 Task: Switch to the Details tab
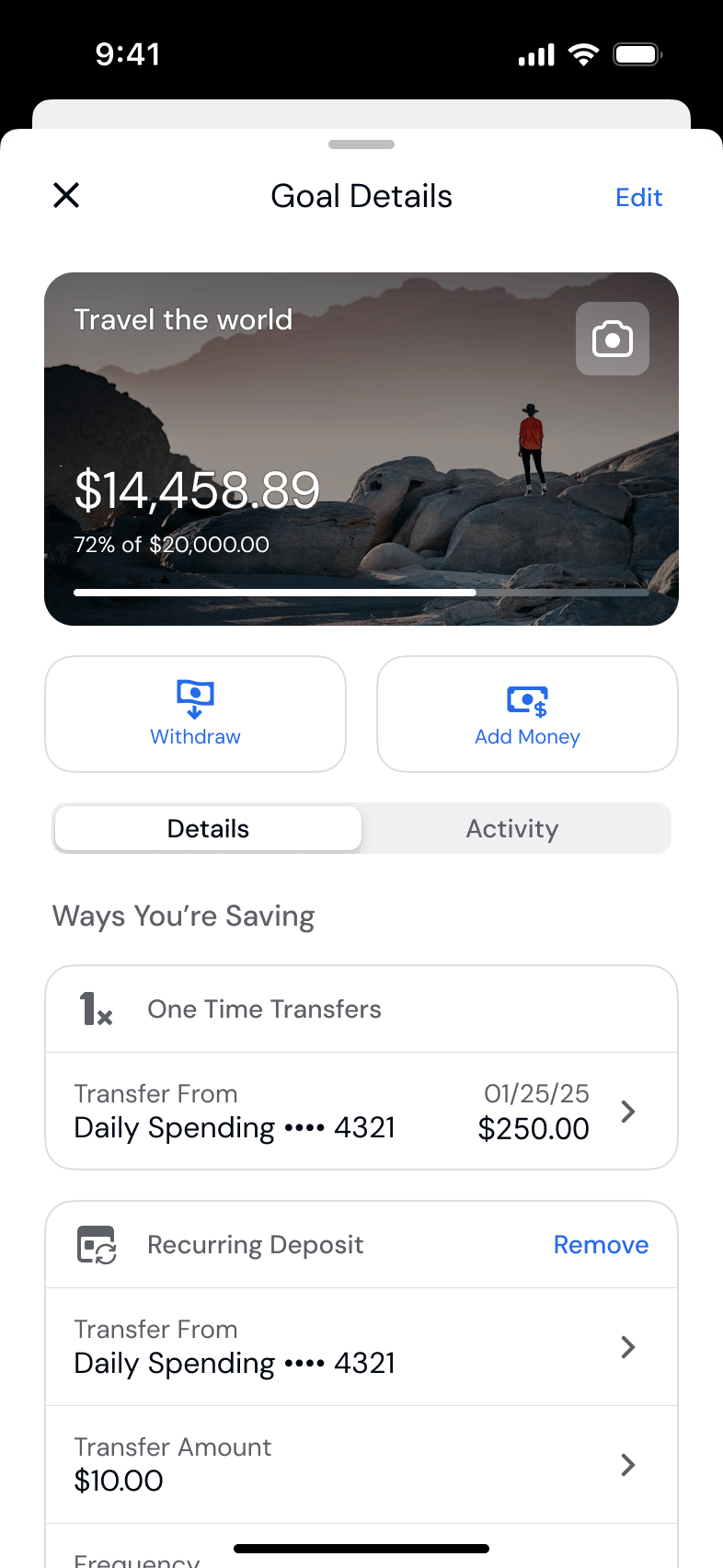pos(207,828)
